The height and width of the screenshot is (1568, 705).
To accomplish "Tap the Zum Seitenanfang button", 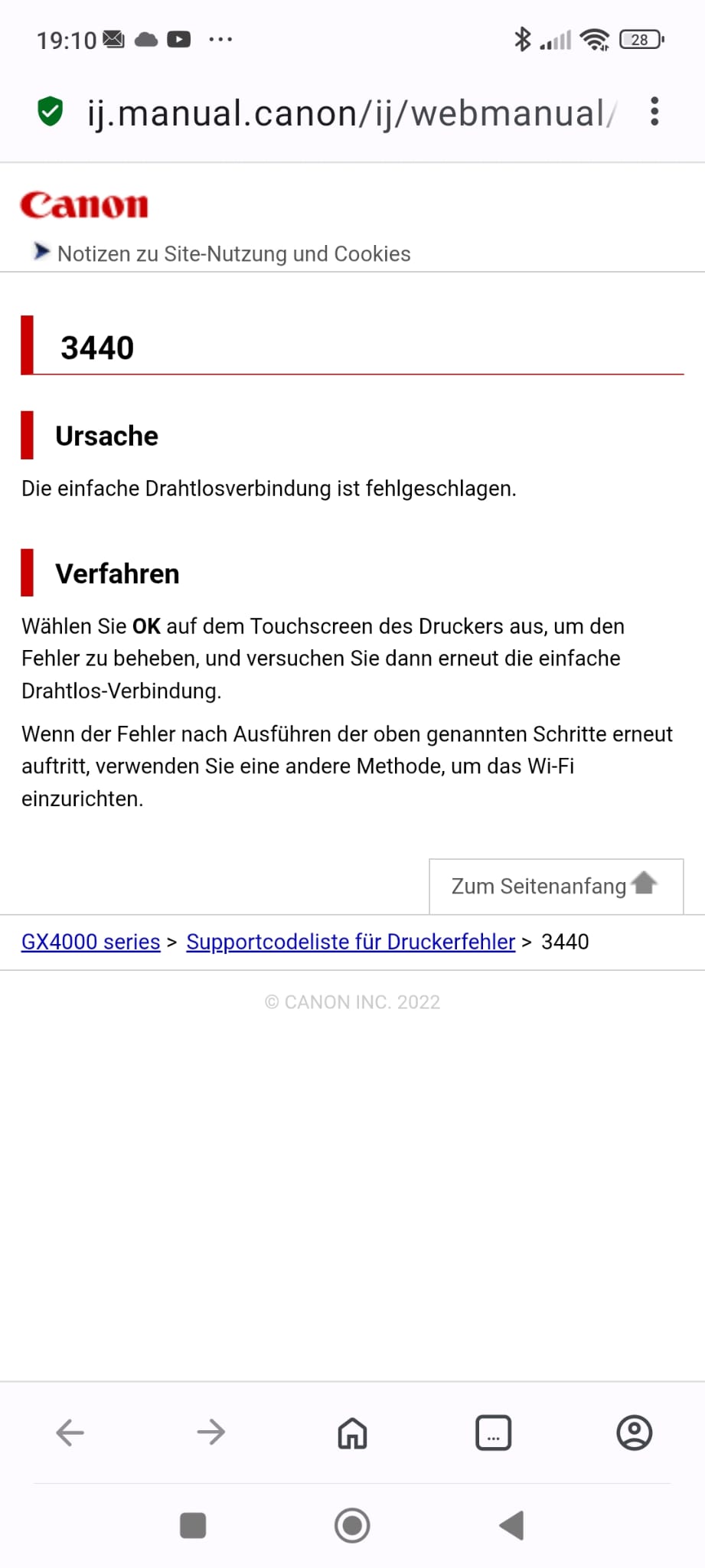I will tap(556, 886).
